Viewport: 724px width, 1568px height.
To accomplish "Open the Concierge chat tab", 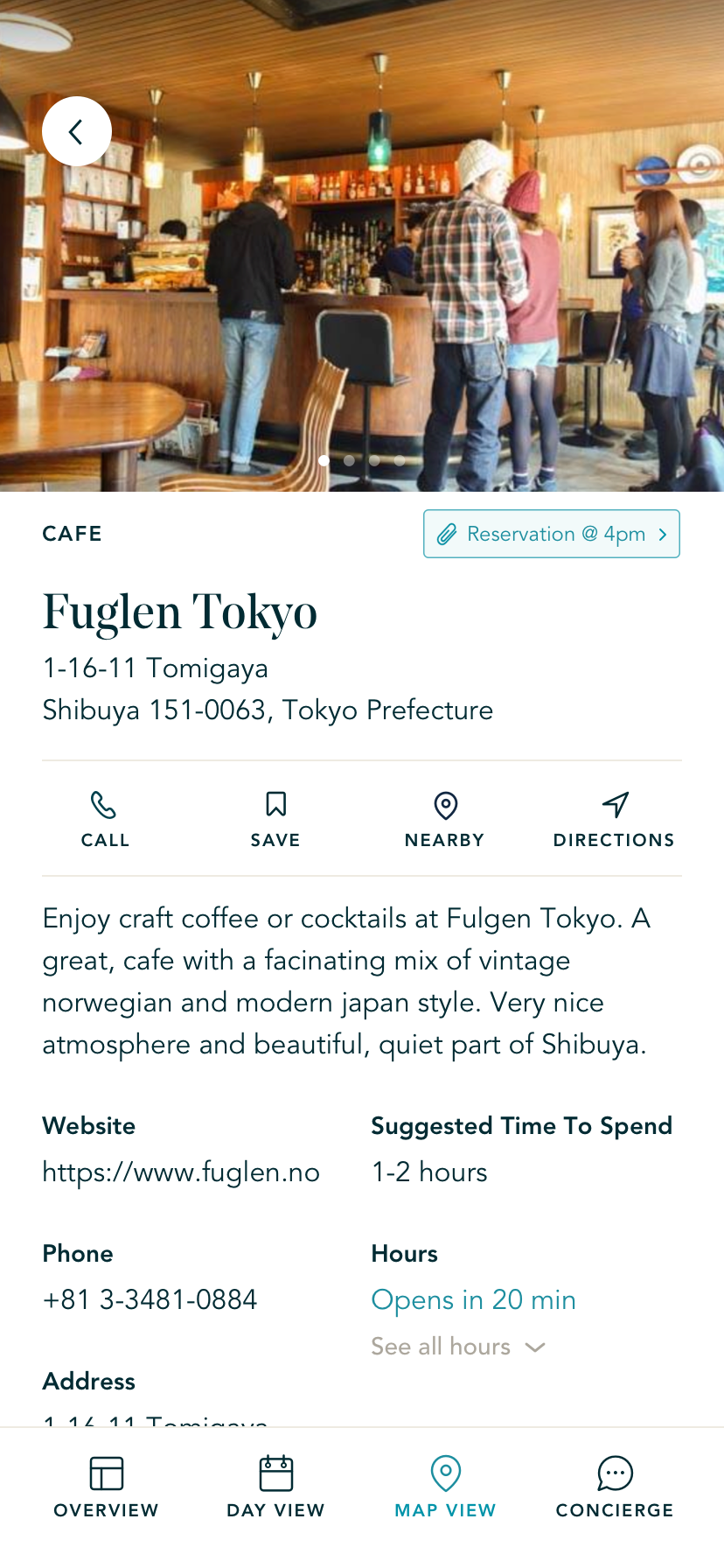I will (615, 1487).
